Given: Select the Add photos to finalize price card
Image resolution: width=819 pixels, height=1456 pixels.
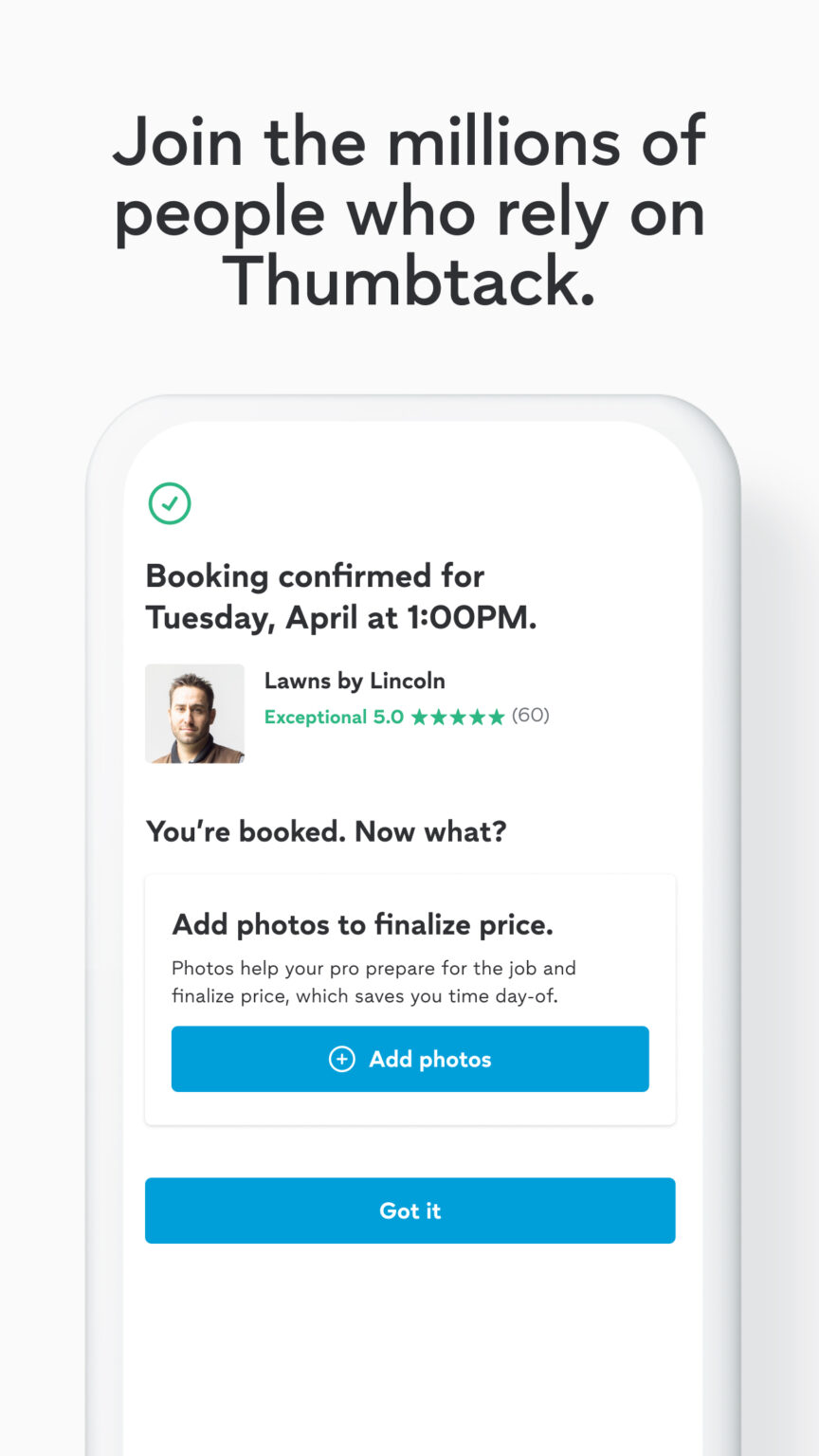Looking at the screenshot, I should click(409, 998).
